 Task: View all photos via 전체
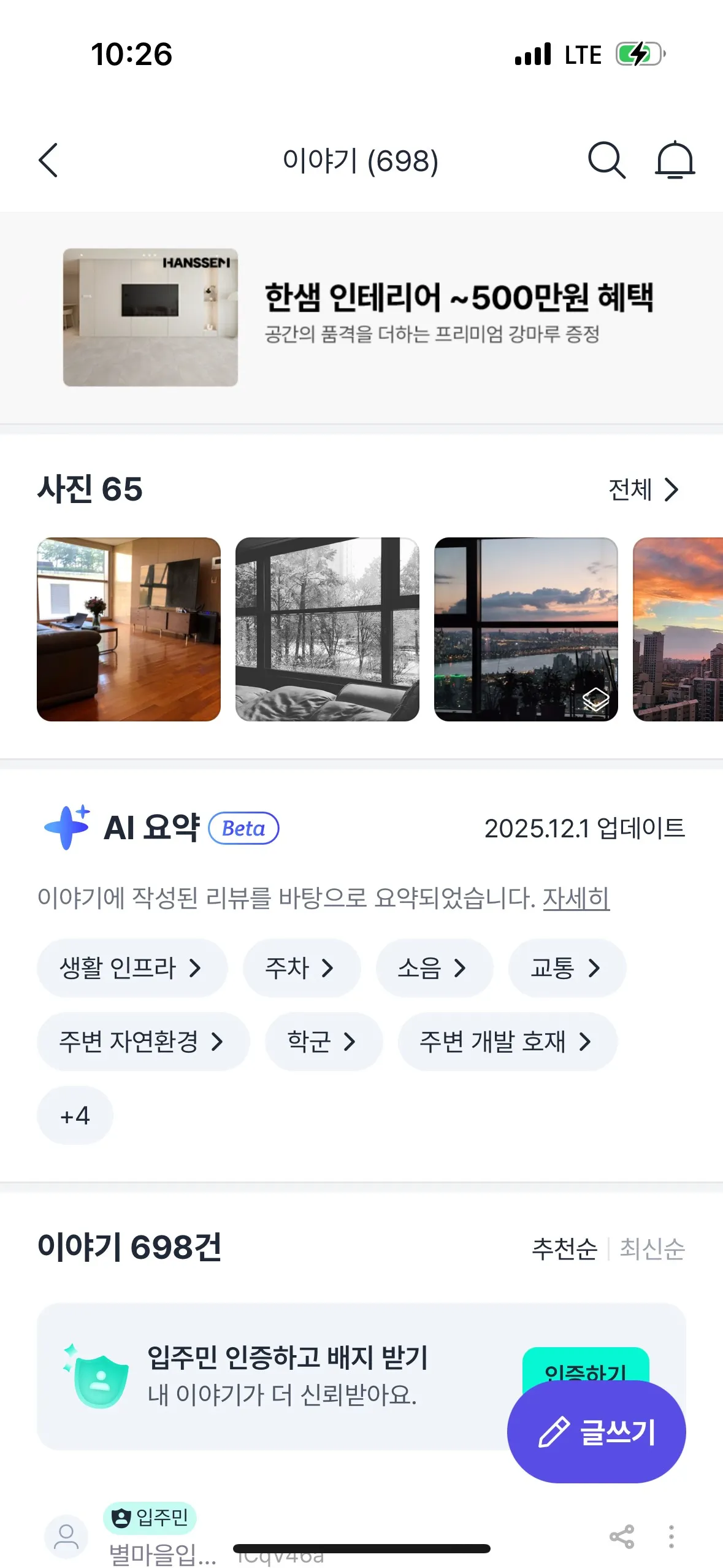[643, 490]
